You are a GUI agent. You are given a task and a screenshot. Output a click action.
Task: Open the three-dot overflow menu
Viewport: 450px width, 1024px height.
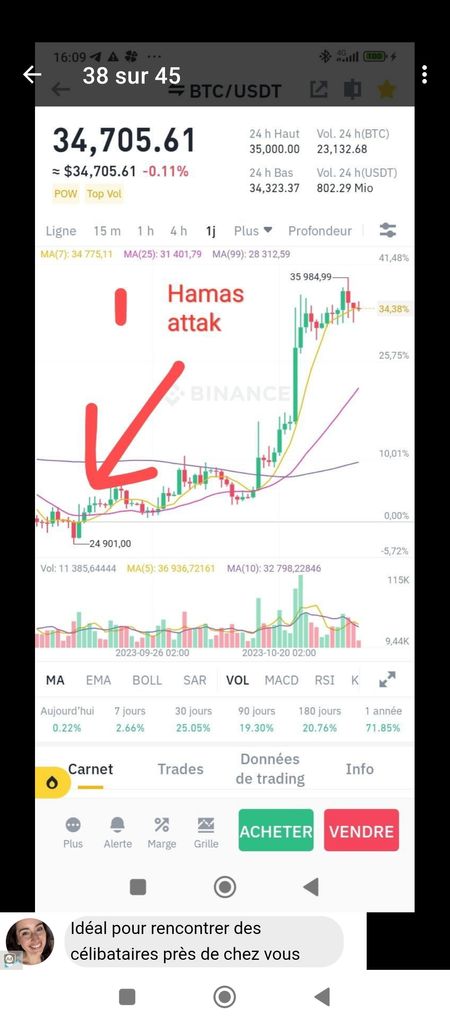(x=425, y=74)
